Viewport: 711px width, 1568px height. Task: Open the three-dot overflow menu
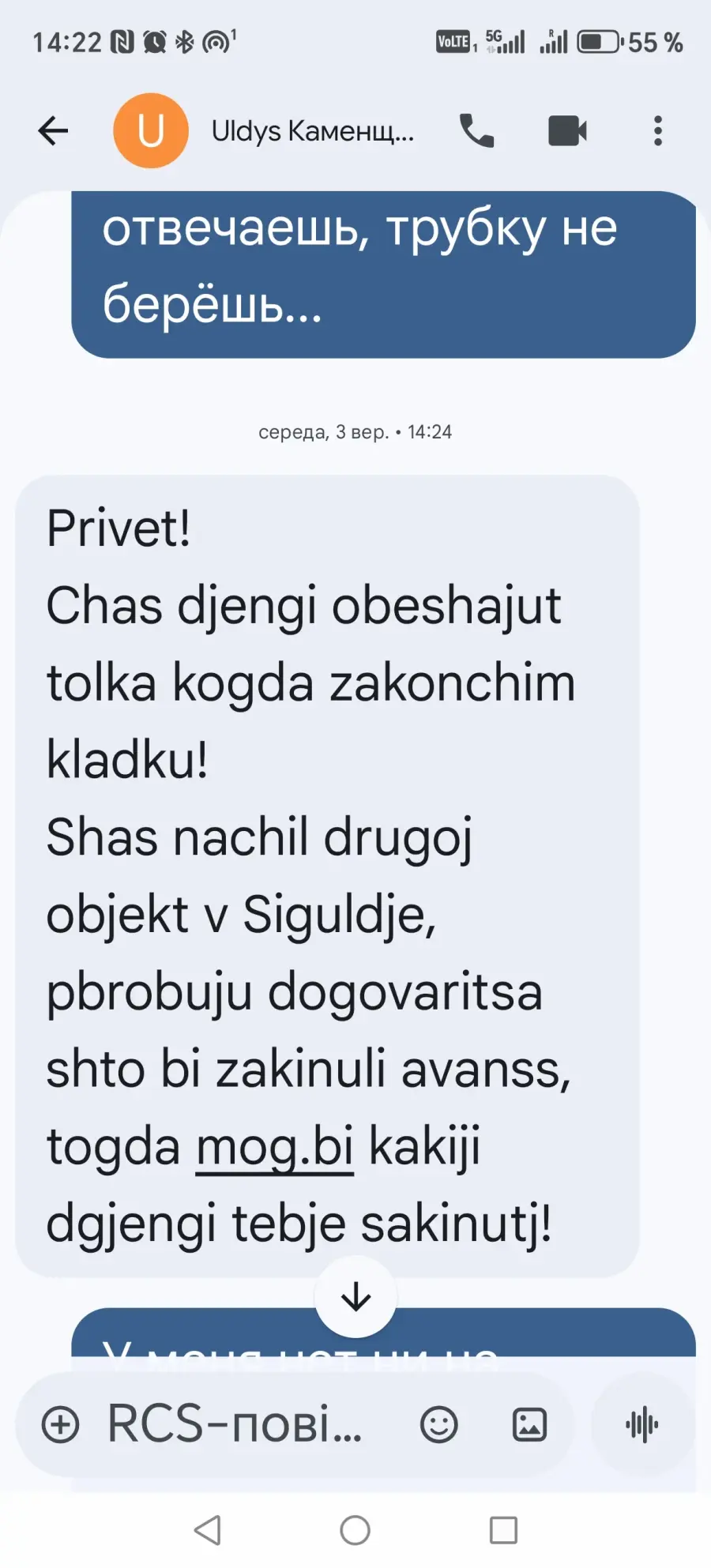(657, 131)
